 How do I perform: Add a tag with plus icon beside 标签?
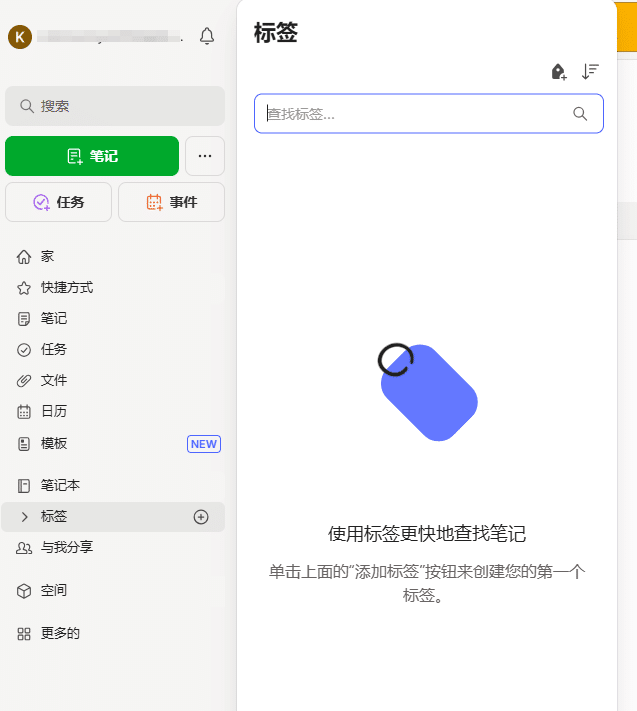(201, 517)
